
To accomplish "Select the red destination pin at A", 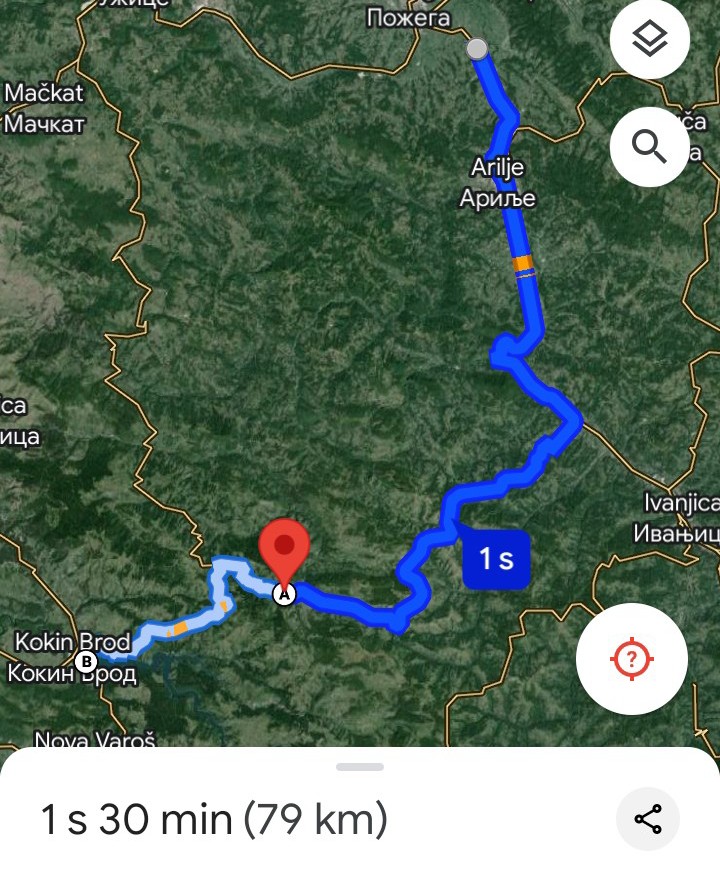I will (285, 552).
